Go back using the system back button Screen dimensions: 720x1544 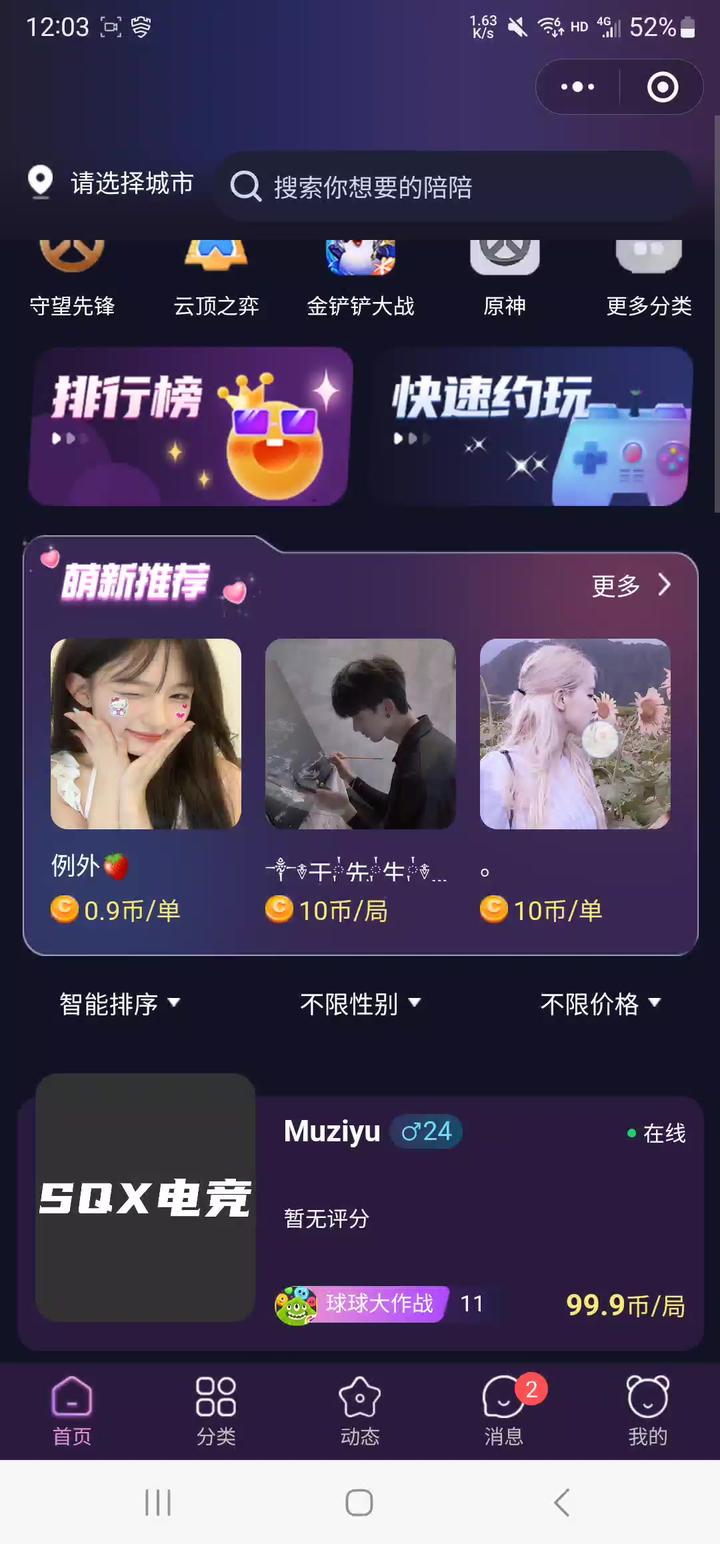(x=561, y=1502)
